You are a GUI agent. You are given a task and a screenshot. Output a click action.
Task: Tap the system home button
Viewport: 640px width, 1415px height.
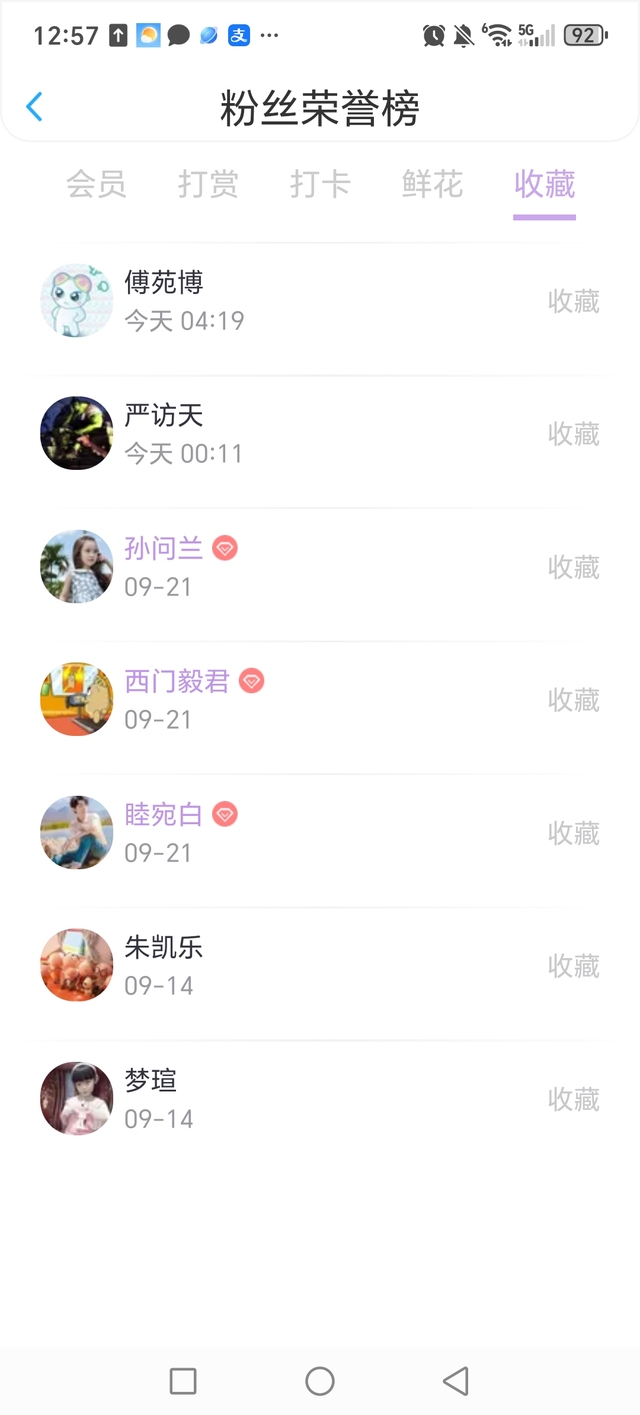pos(320,1381)
